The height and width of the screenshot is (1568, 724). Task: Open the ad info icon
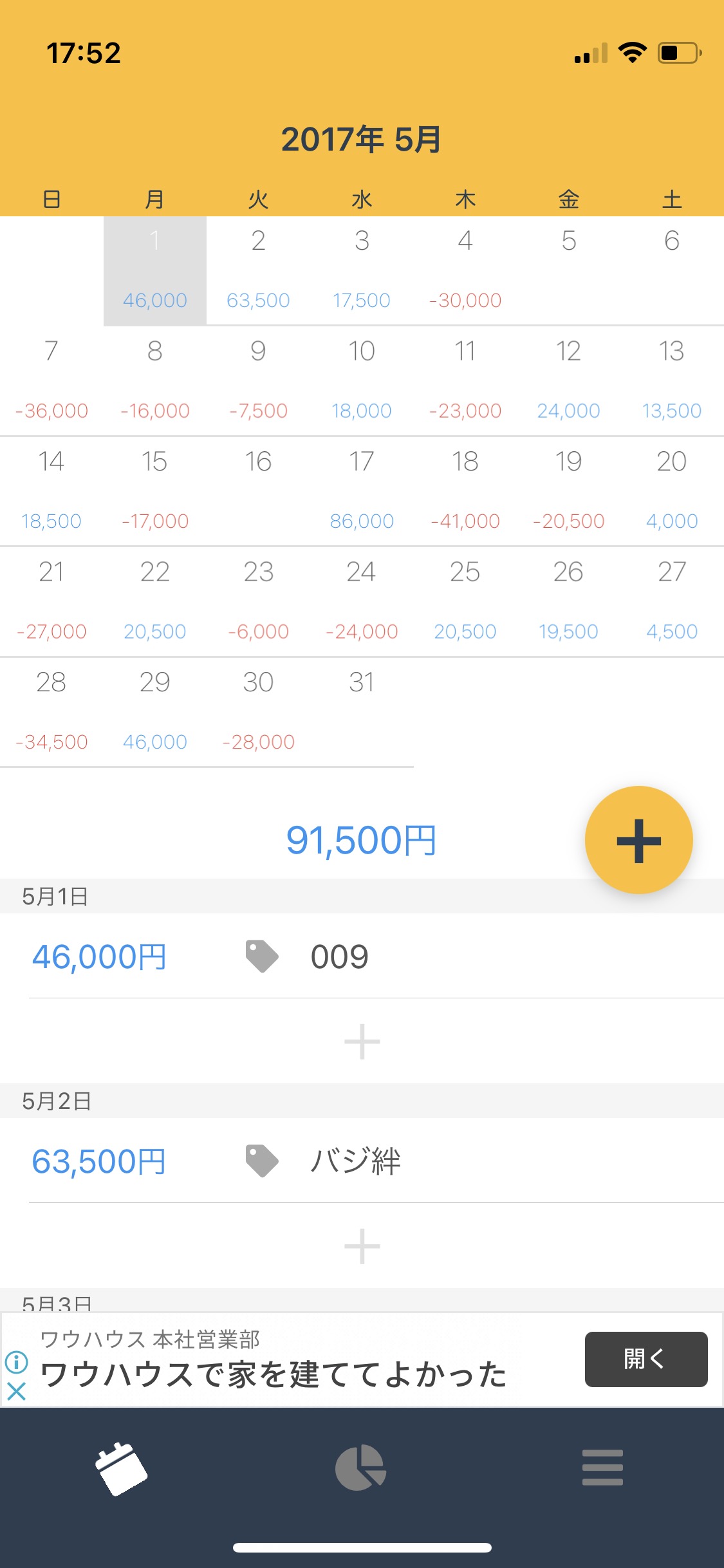[17, 1361]
